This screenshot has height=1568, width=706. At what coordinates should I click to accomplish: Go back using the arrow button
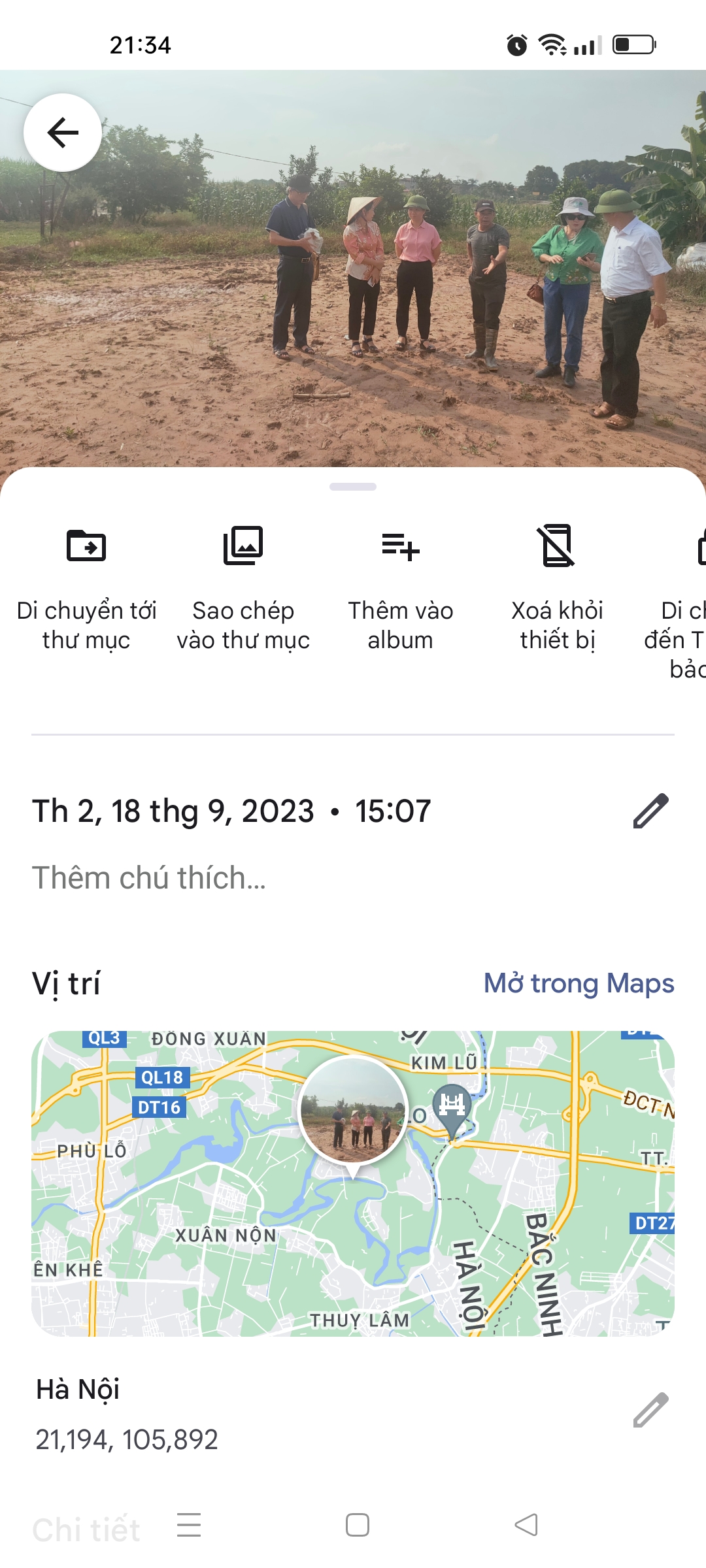[63, 133]
